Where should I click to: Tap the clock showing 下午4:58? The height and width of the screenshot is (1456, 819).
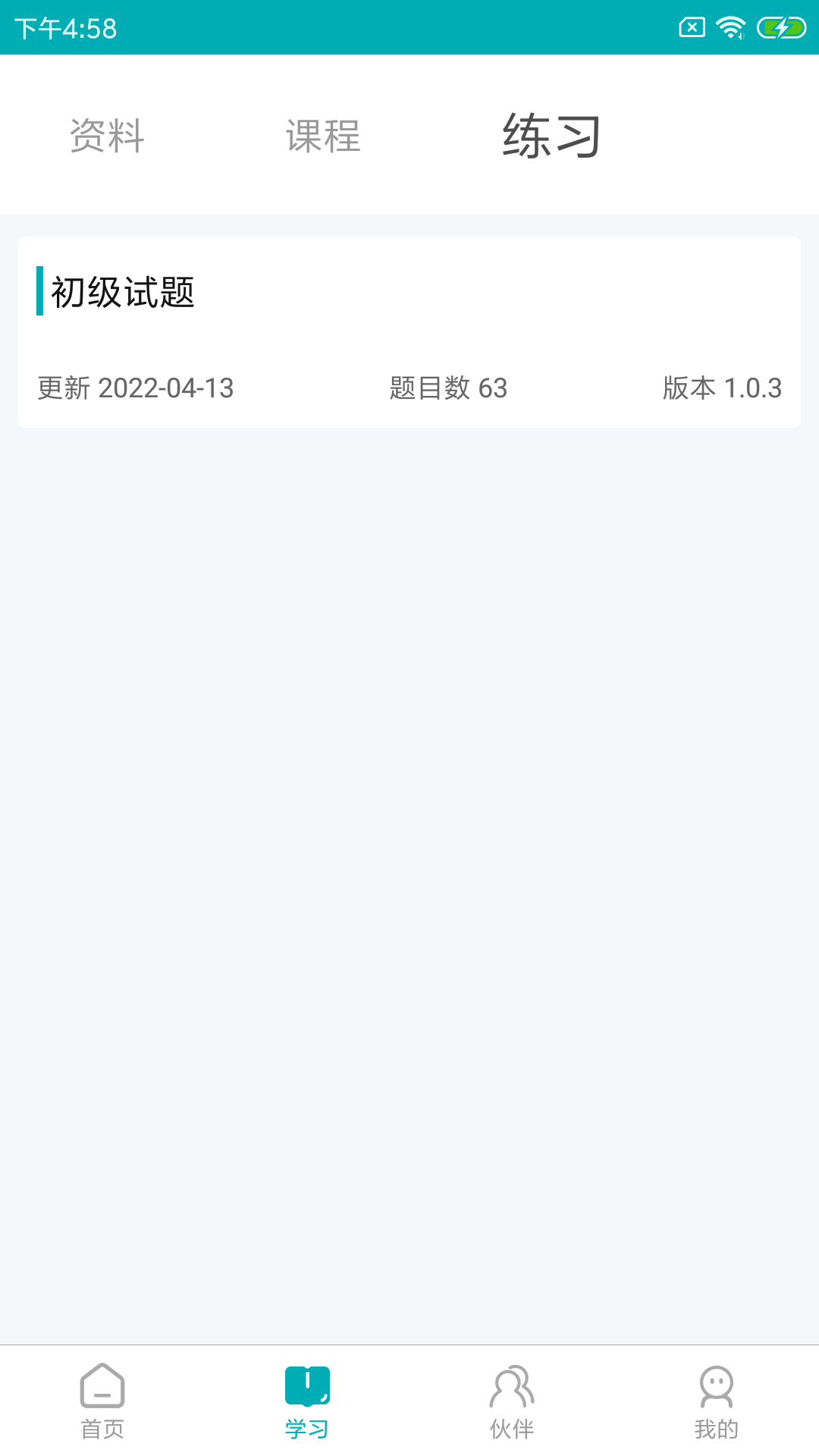(67, 28)
